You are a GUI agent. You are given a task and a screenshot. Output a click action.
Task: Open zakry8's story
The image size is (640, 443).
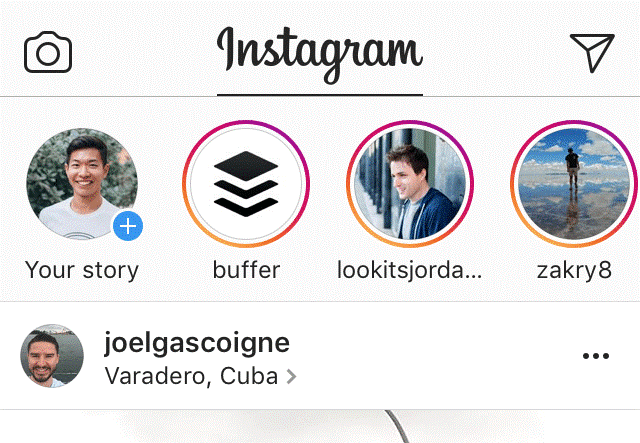tap(573, 184)
